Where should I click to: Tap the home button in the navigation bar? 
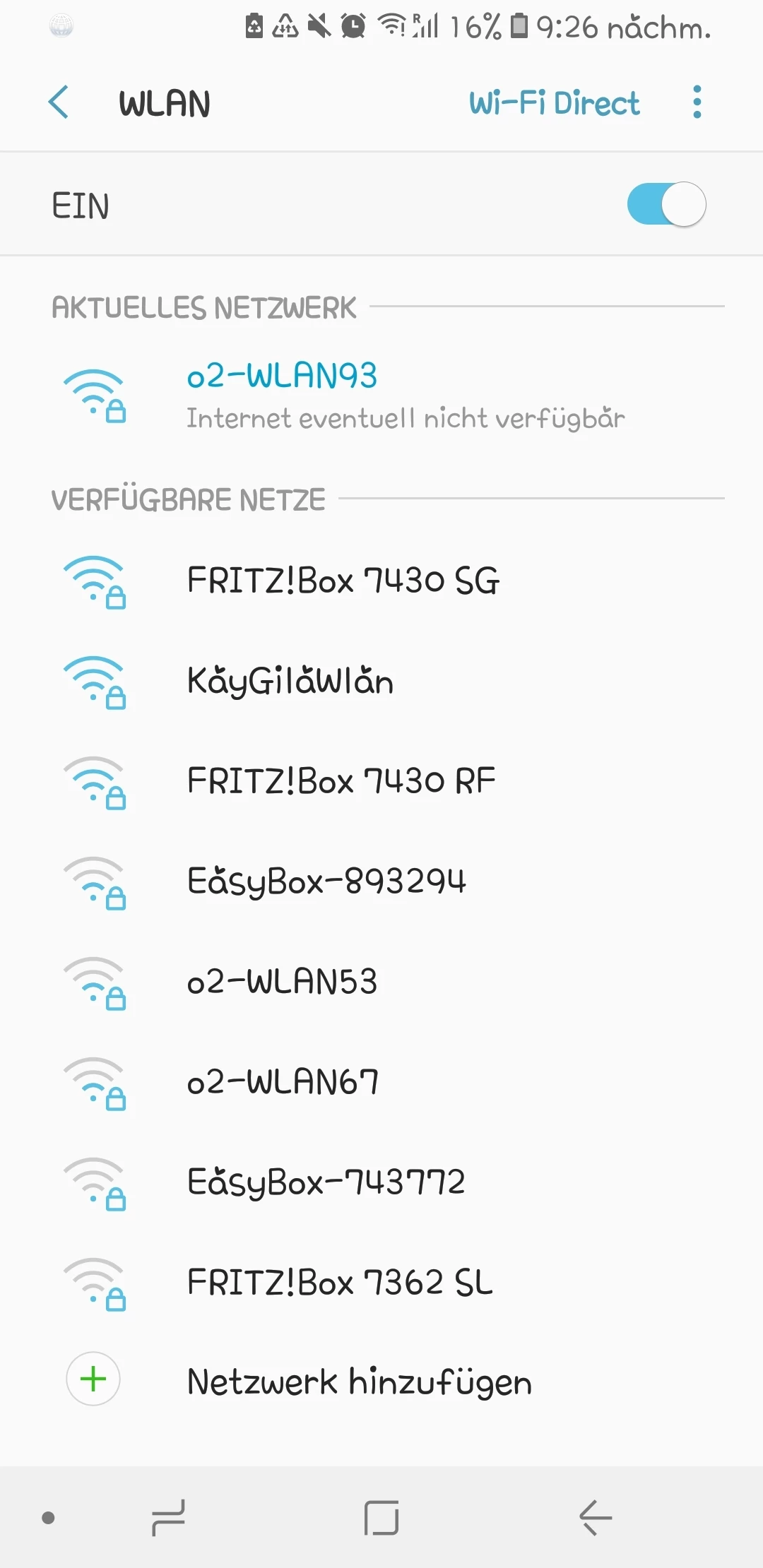point(381,1517)
